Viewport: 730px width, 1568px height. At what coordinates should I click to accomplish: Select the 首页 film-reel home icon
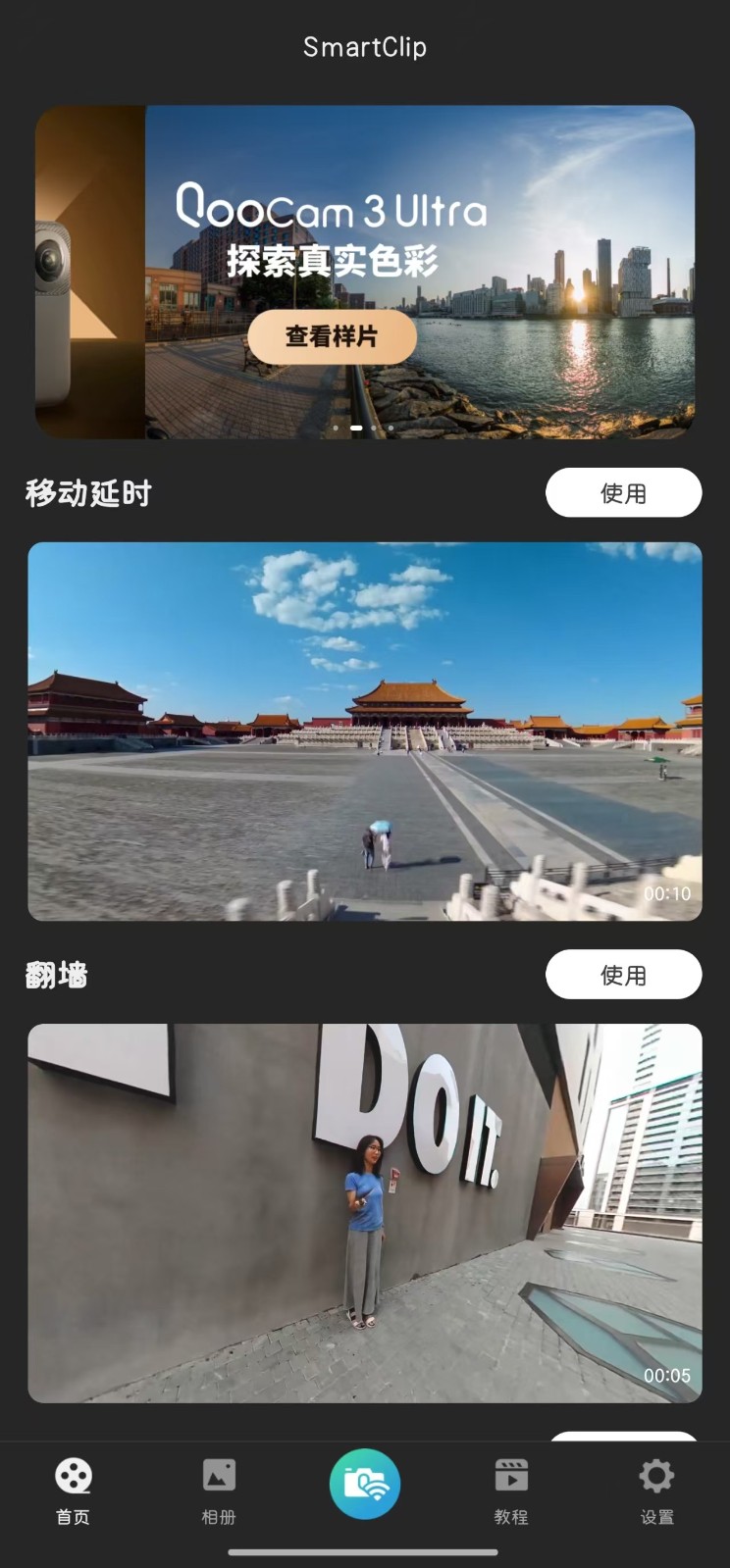pos(73,1474)
